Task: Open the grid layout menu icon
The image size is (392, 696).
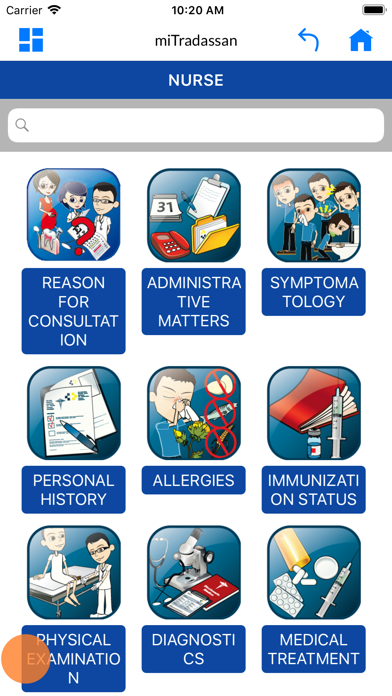Action: point(31,40)
